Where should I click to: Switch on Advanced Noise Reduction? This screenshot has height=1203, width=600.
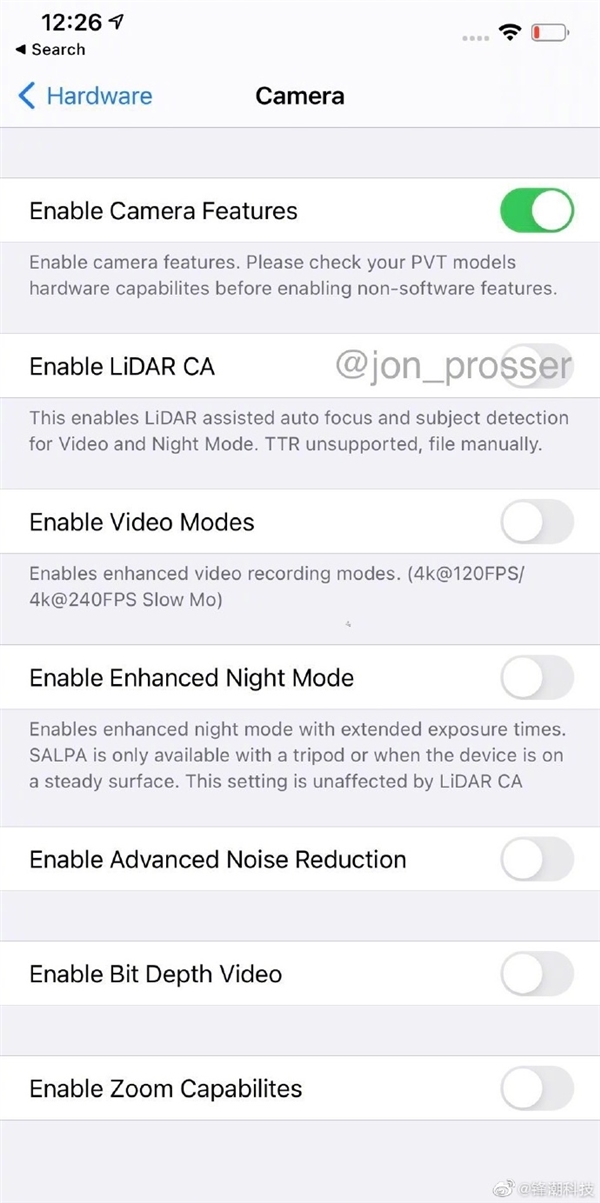point(537,859)
